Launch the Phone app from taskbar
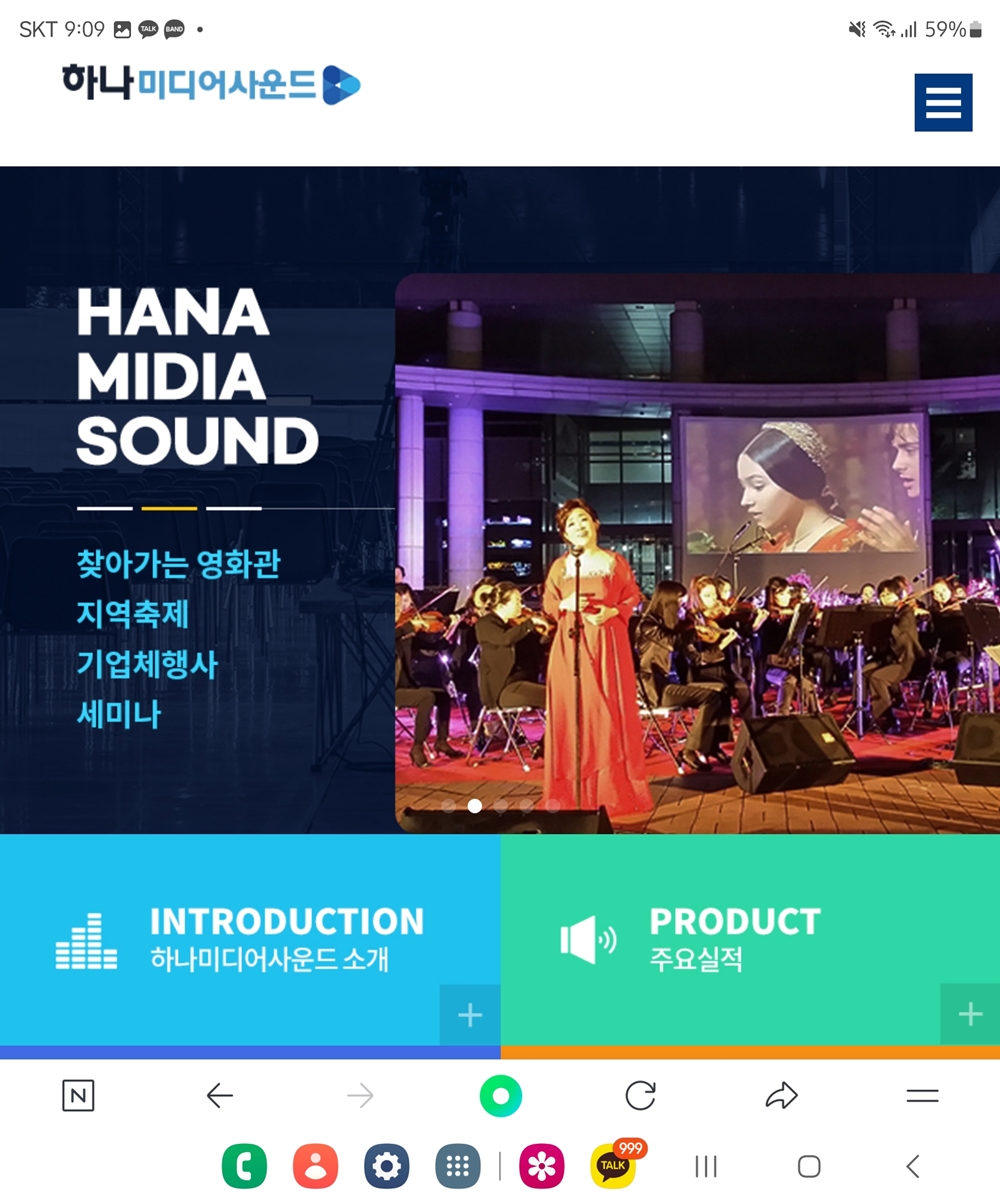1000x1201 pixels. click(244, 1166)
